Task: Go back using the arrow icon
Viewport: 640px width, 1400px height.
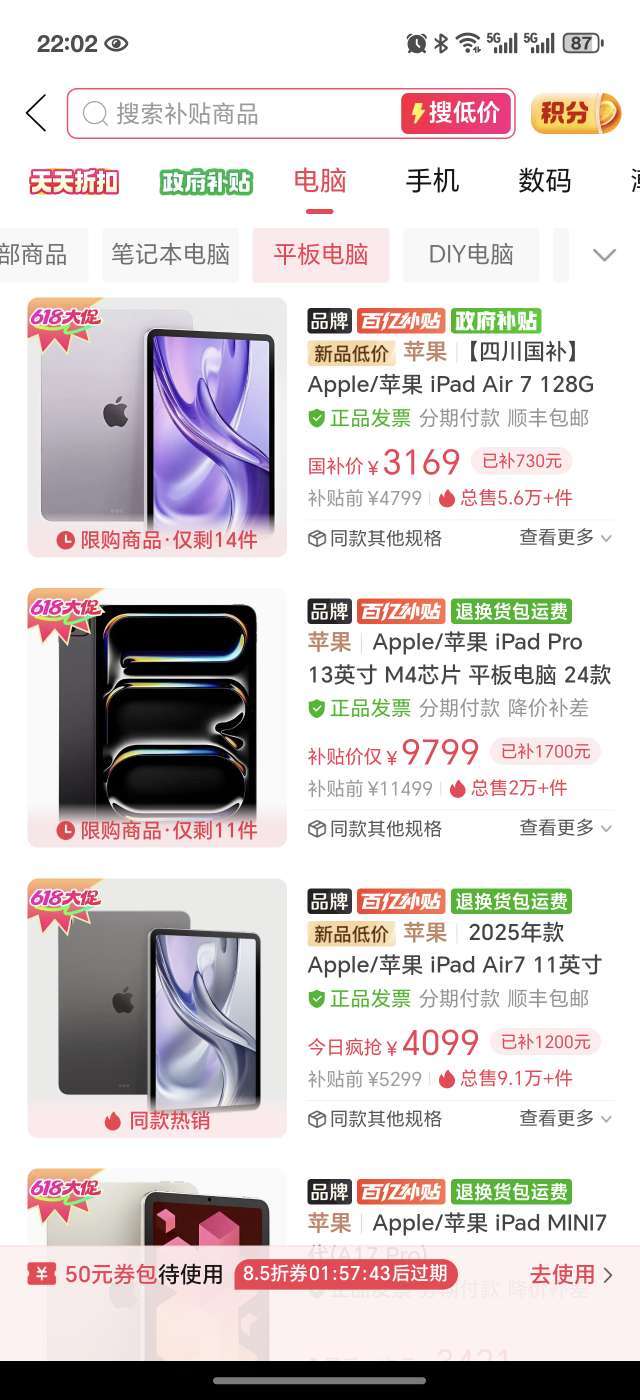Action: [36, 113]
